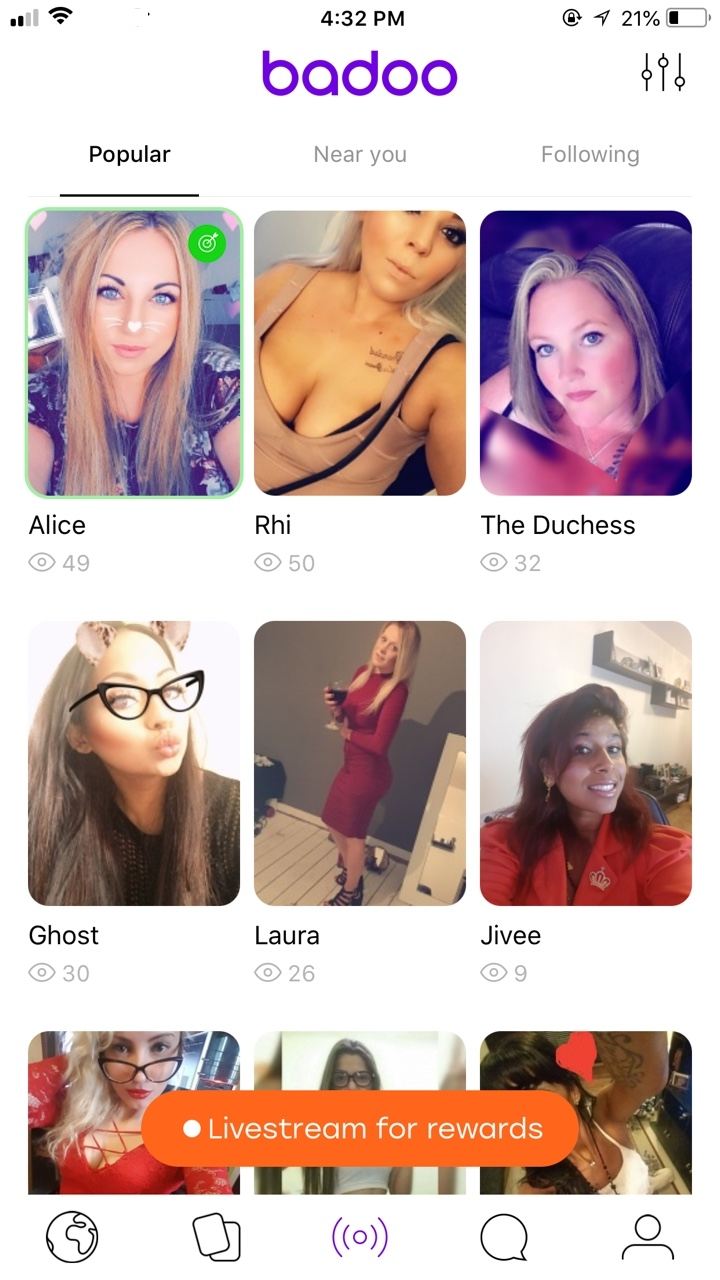This screenshot has width=720, height=1280.
Task: Tap Livestream for rewards button
Action: click(360, 1128)
